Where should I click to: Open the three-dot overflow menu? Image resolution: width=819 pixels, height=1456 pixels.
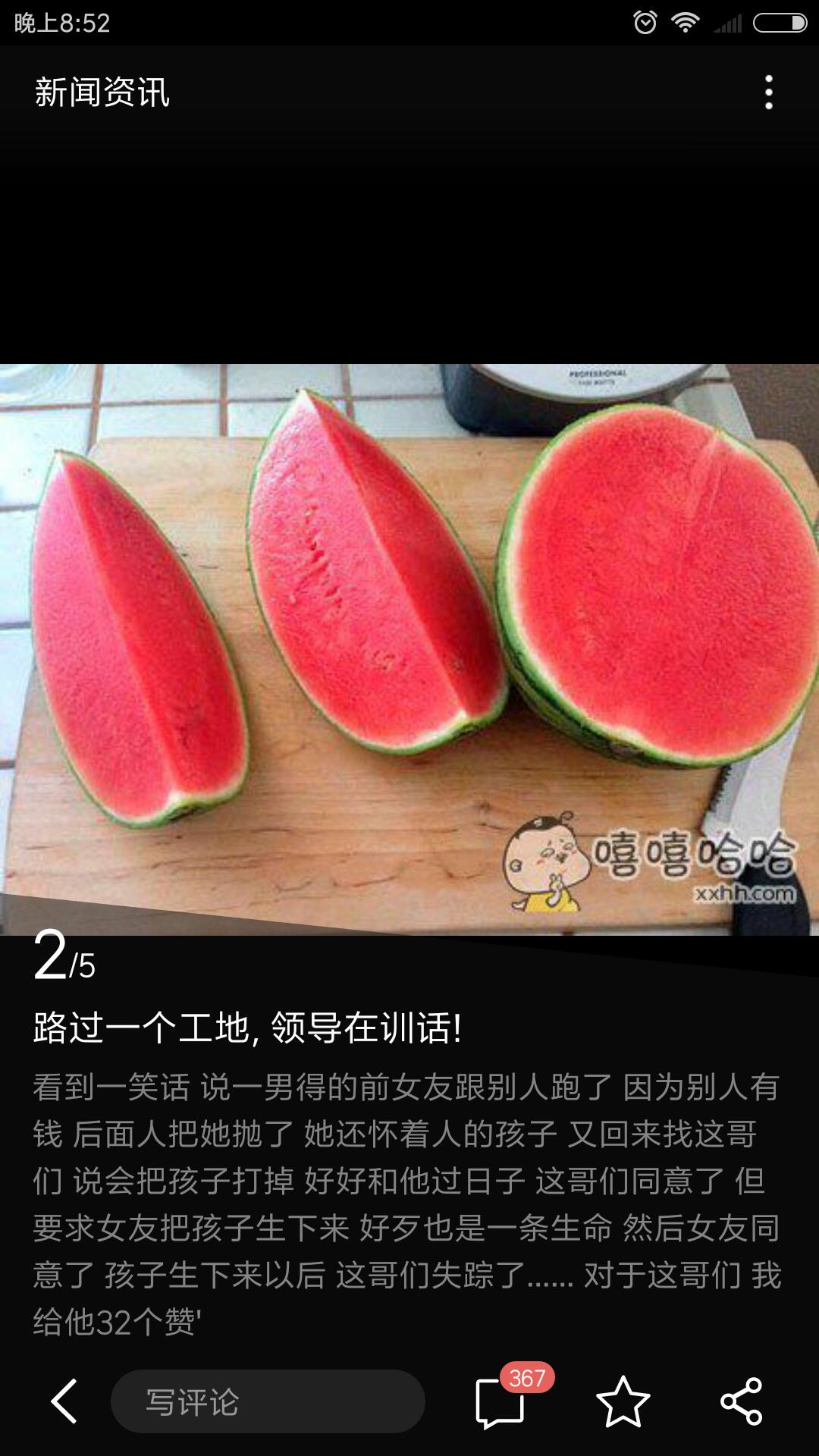(x=768, y=93)
